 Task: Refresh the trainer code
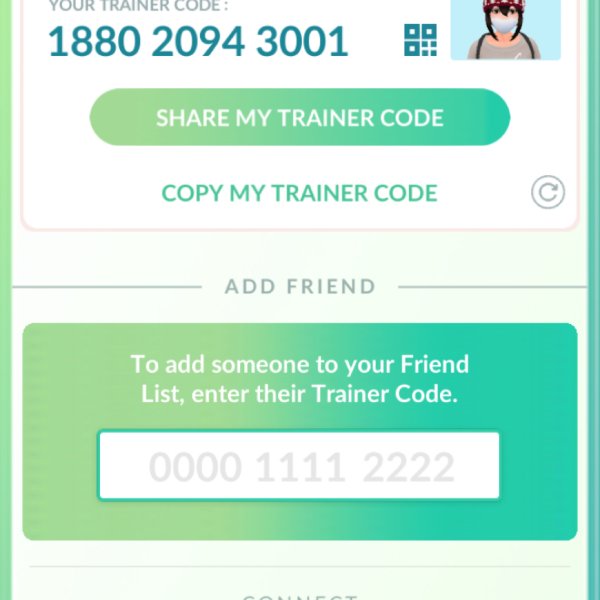548,192
